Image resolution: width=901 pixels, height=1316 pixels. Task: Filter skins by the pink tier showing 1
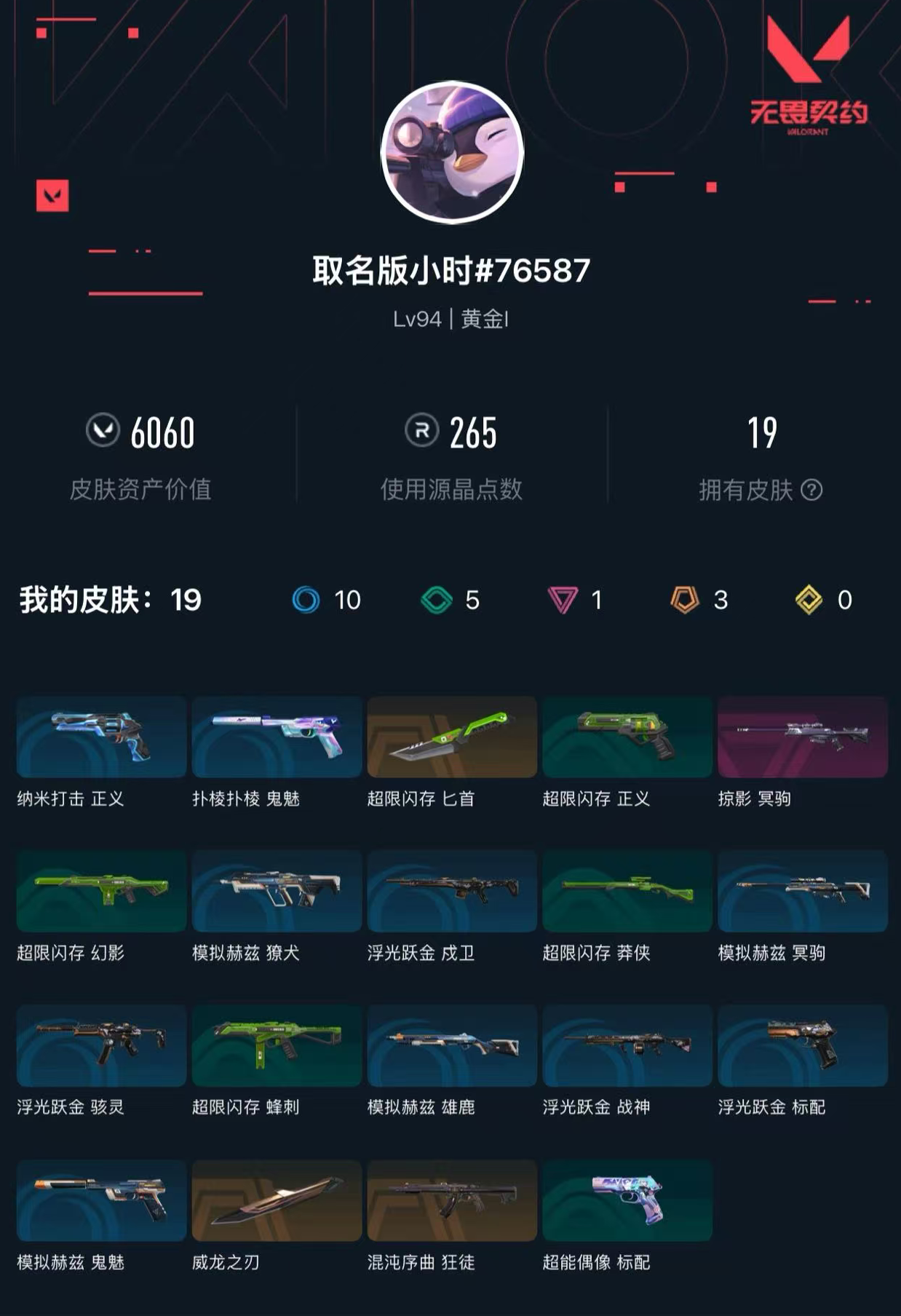[x=575, y=600]
